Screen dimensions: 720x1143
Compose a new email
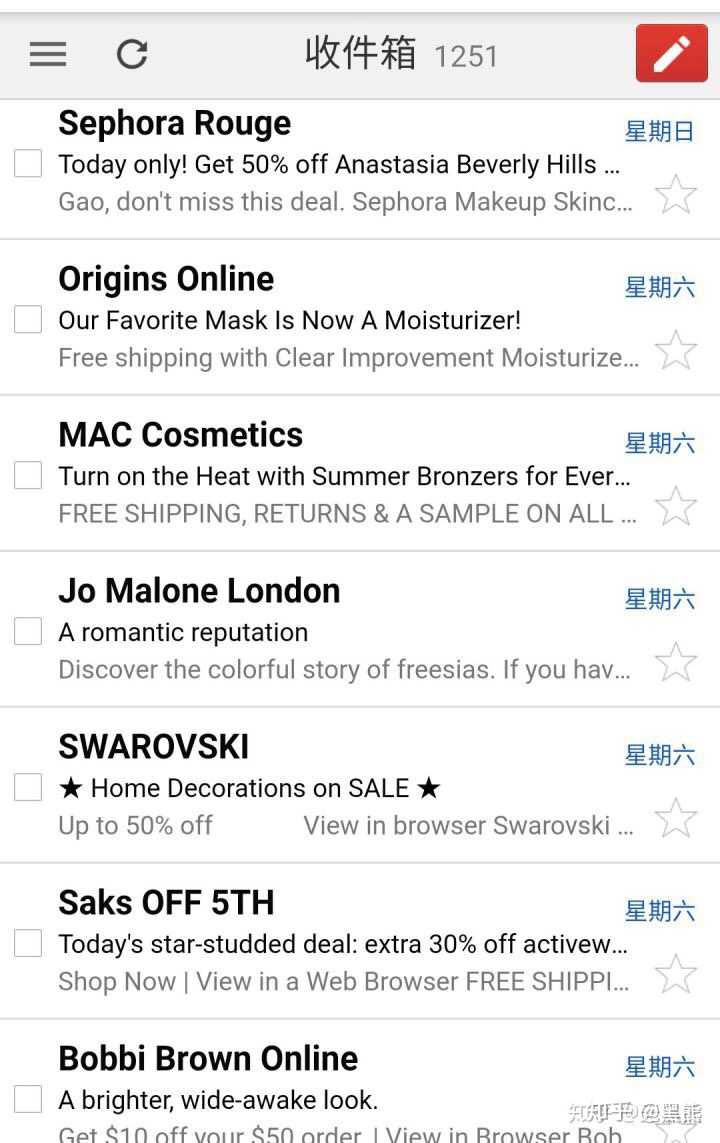[x=671, y=54]
